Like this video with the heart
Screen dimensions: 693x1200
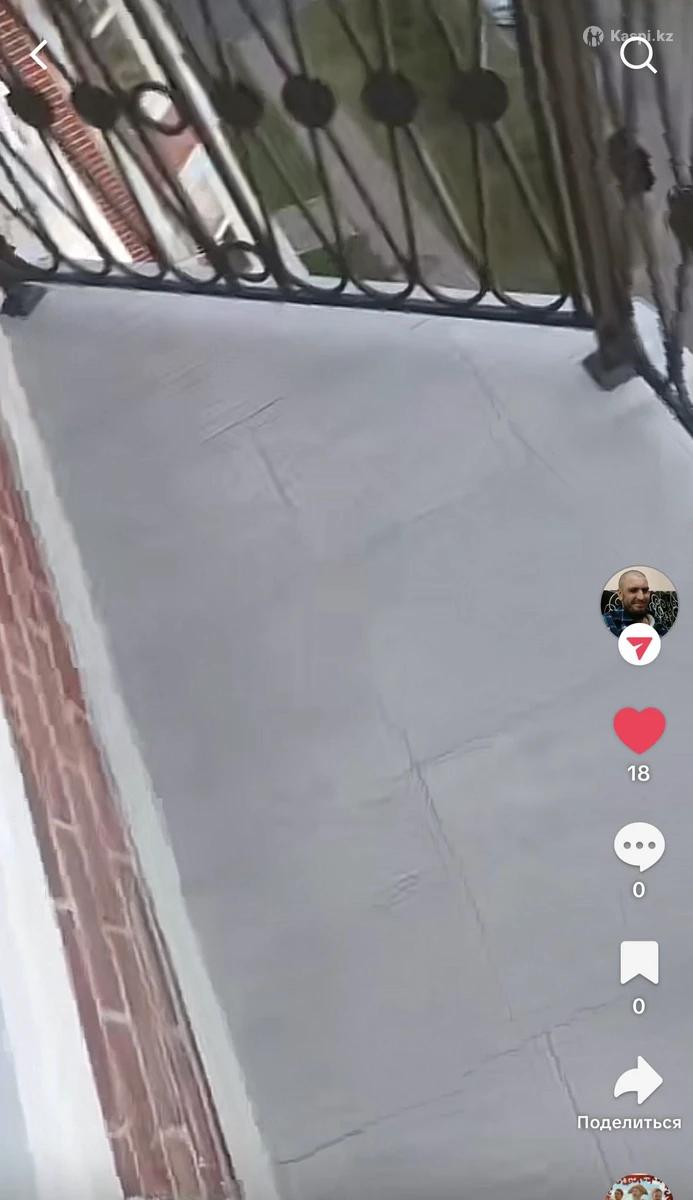coord(638,731)
